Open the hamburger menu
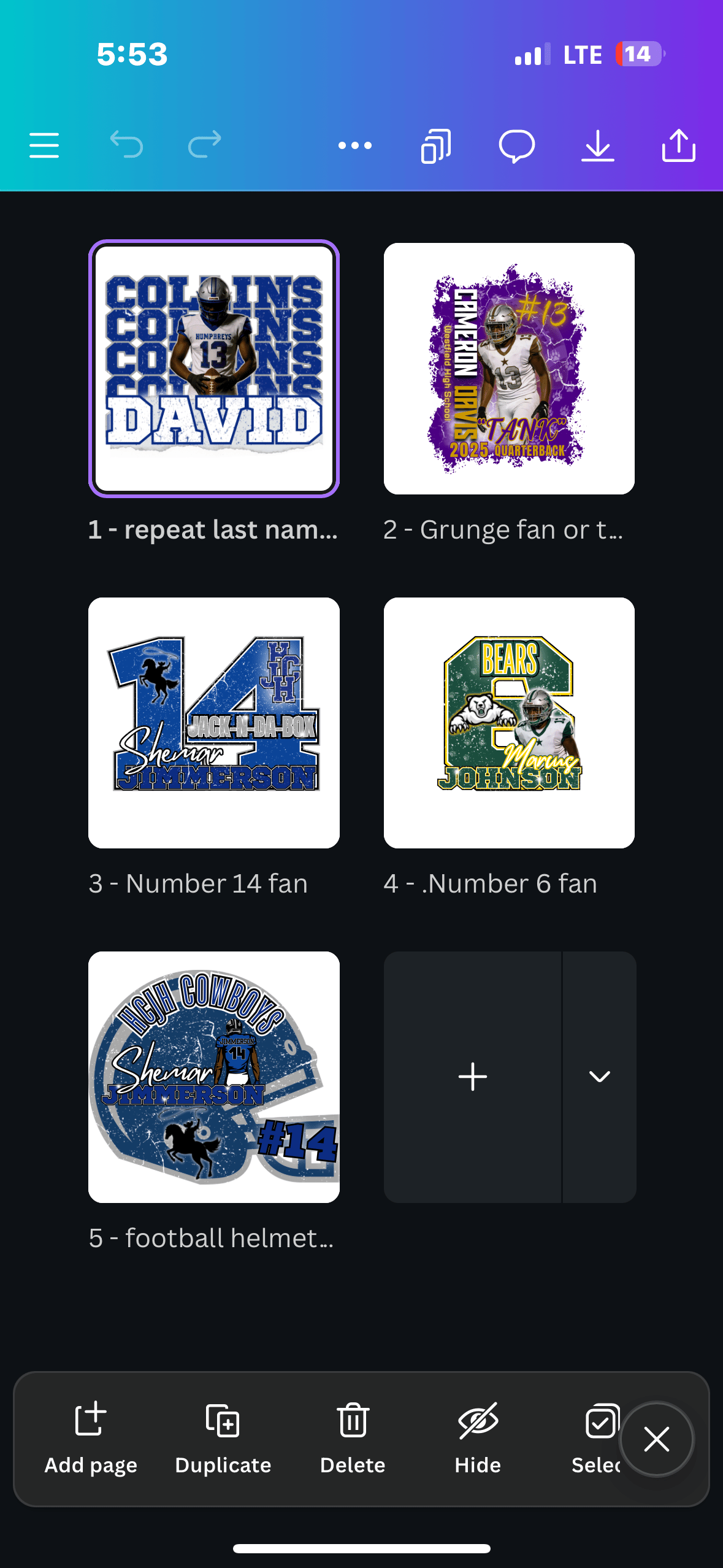Image resolution: width=723 pixels, height=1568 pixels. (44, 146)
